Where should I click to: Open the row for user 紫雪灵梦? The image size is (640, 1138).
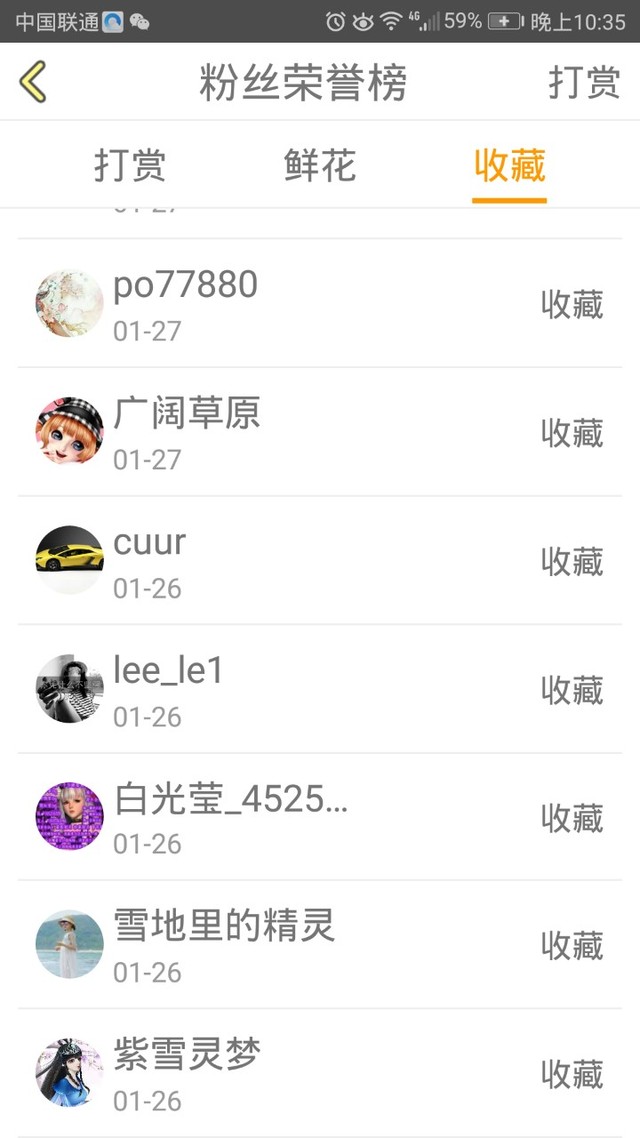320,1073
